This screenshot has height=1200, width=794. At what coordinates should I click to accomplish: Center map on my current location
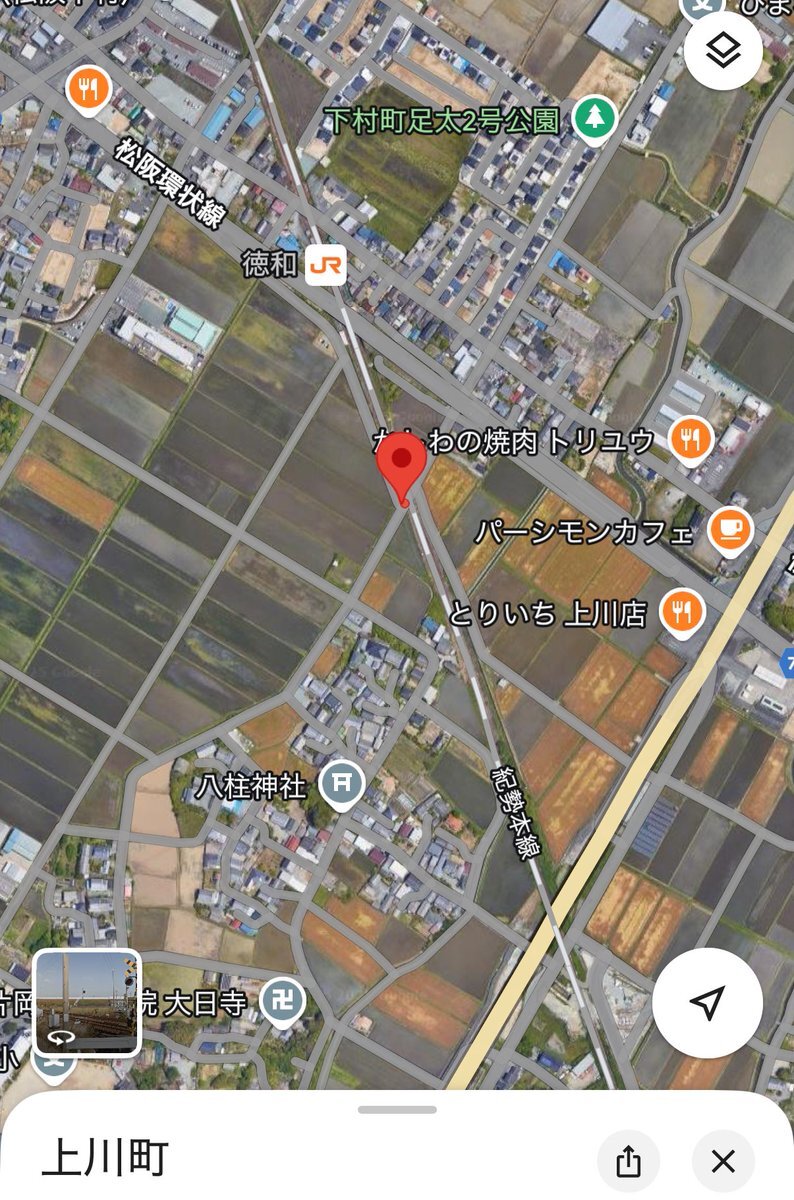click(707, 1002)
